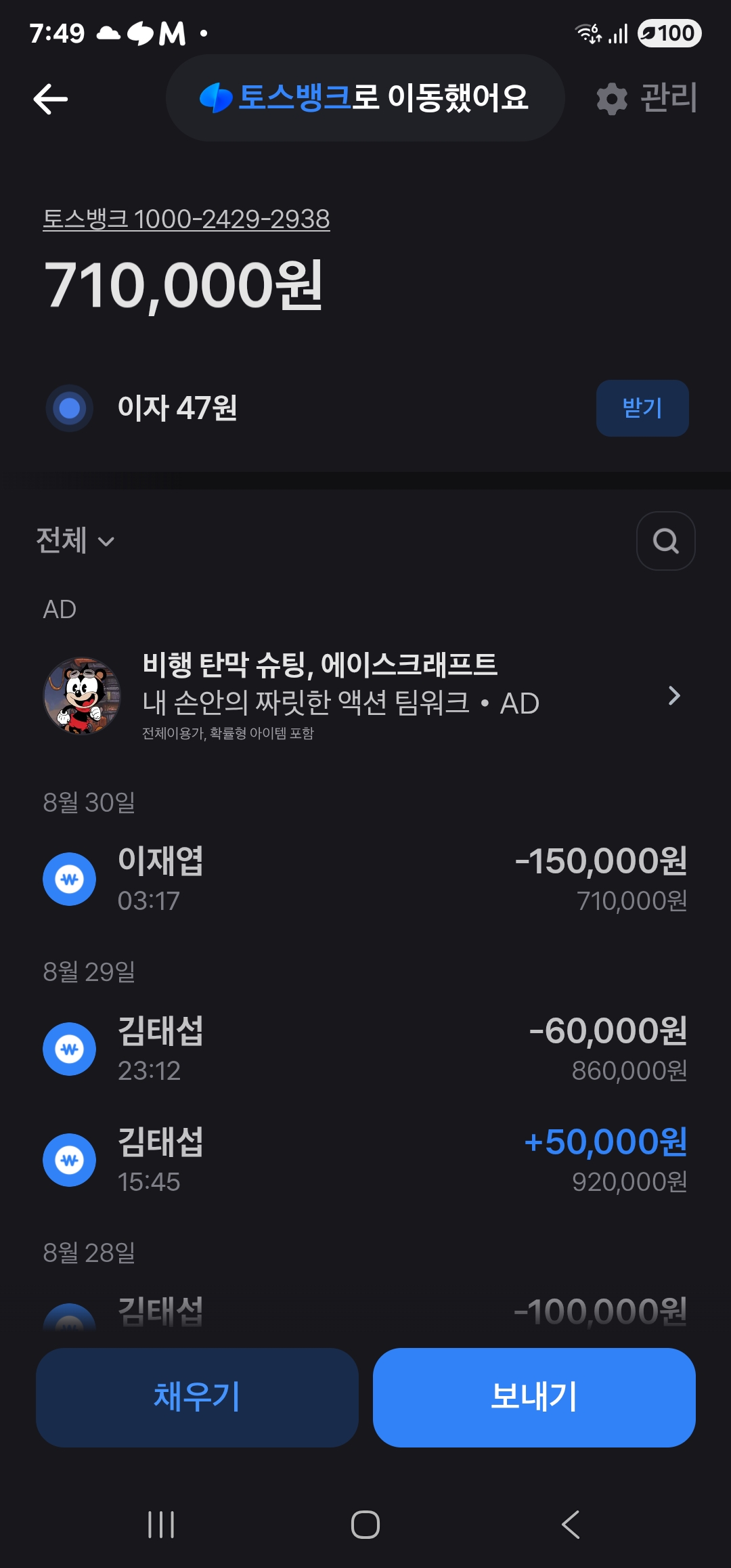Viewport: 731px width, 1568px height.
Task: Tap 받기 to collect the 47원 interest
Action: 642,408
